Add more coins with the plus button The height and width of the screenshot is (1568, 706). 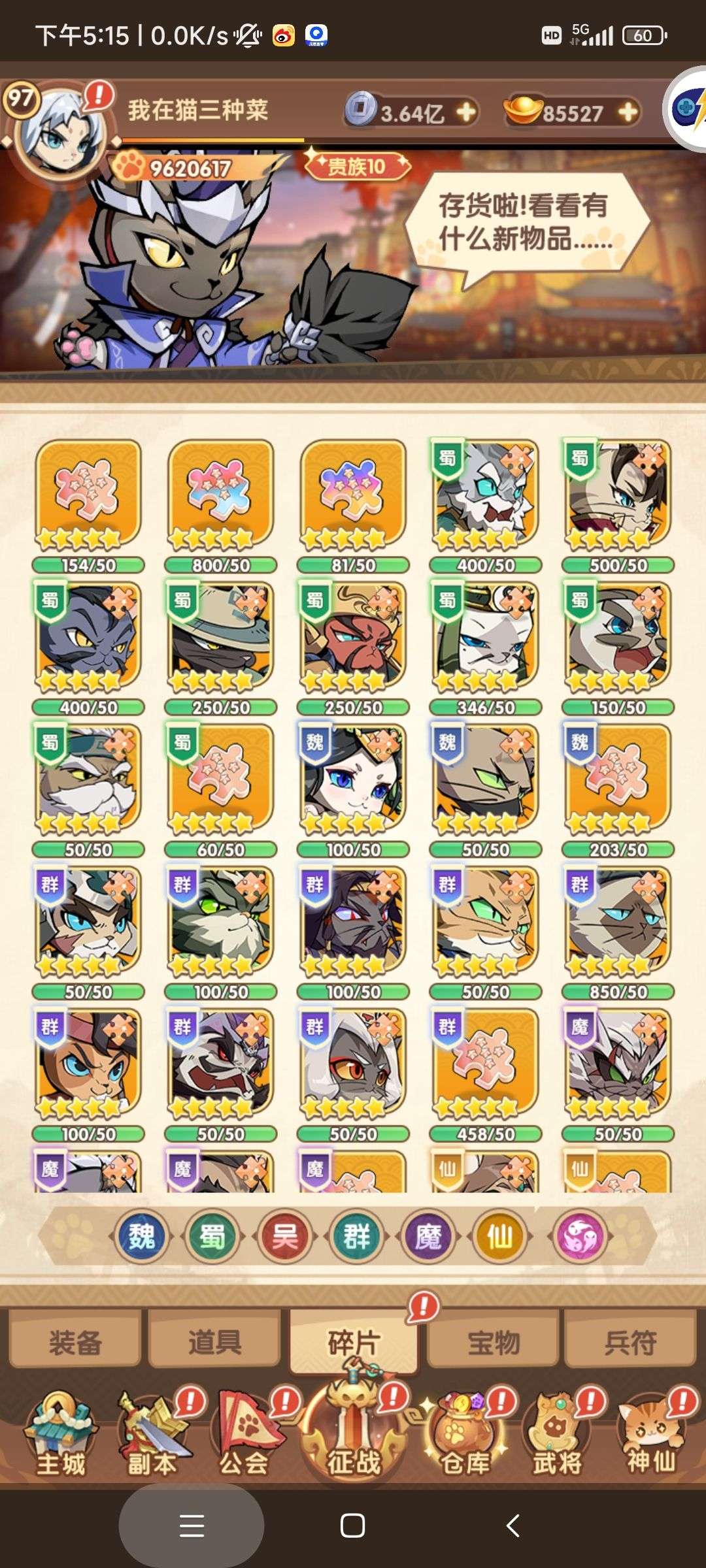pos(466,112)
